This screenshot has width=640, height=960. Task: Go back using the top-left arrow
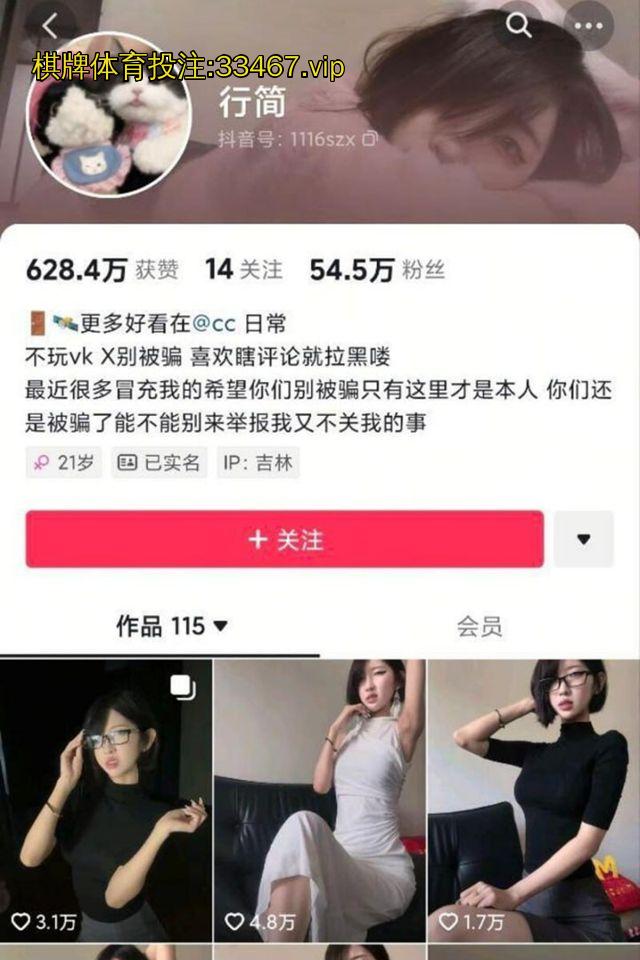click(x=51, y=26)
